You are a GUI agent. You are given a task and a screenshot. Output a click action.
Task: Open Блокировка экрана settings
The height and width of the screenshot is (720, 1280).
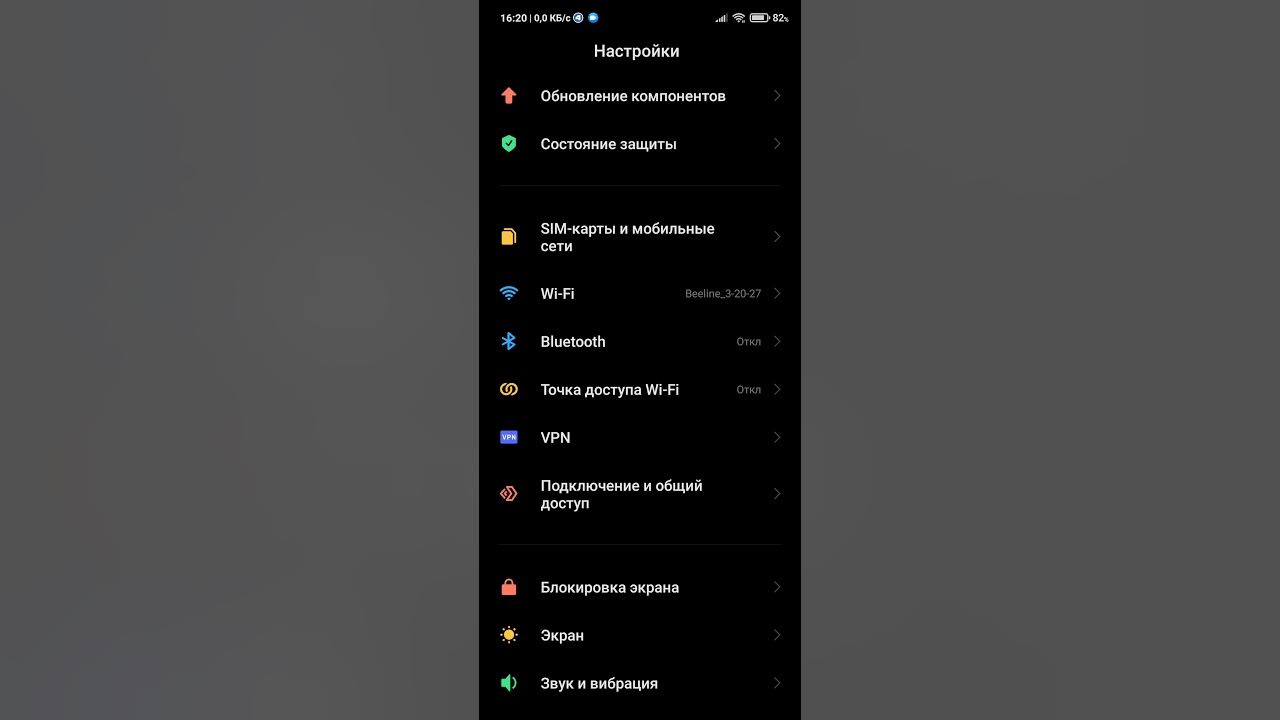640,588
